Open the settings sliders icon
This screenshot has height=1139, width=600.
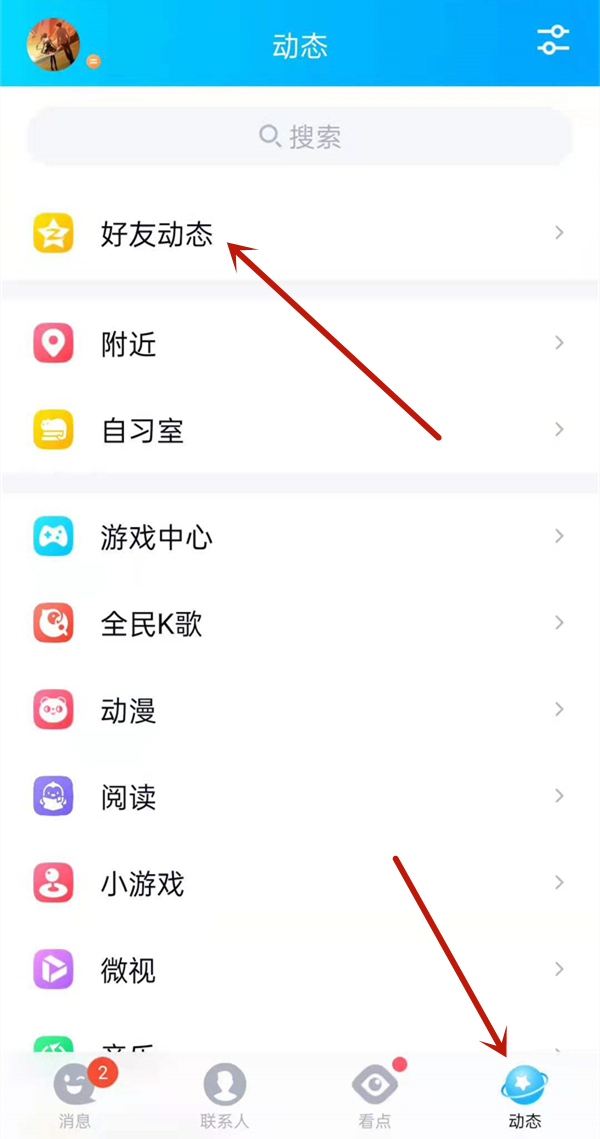553,40
